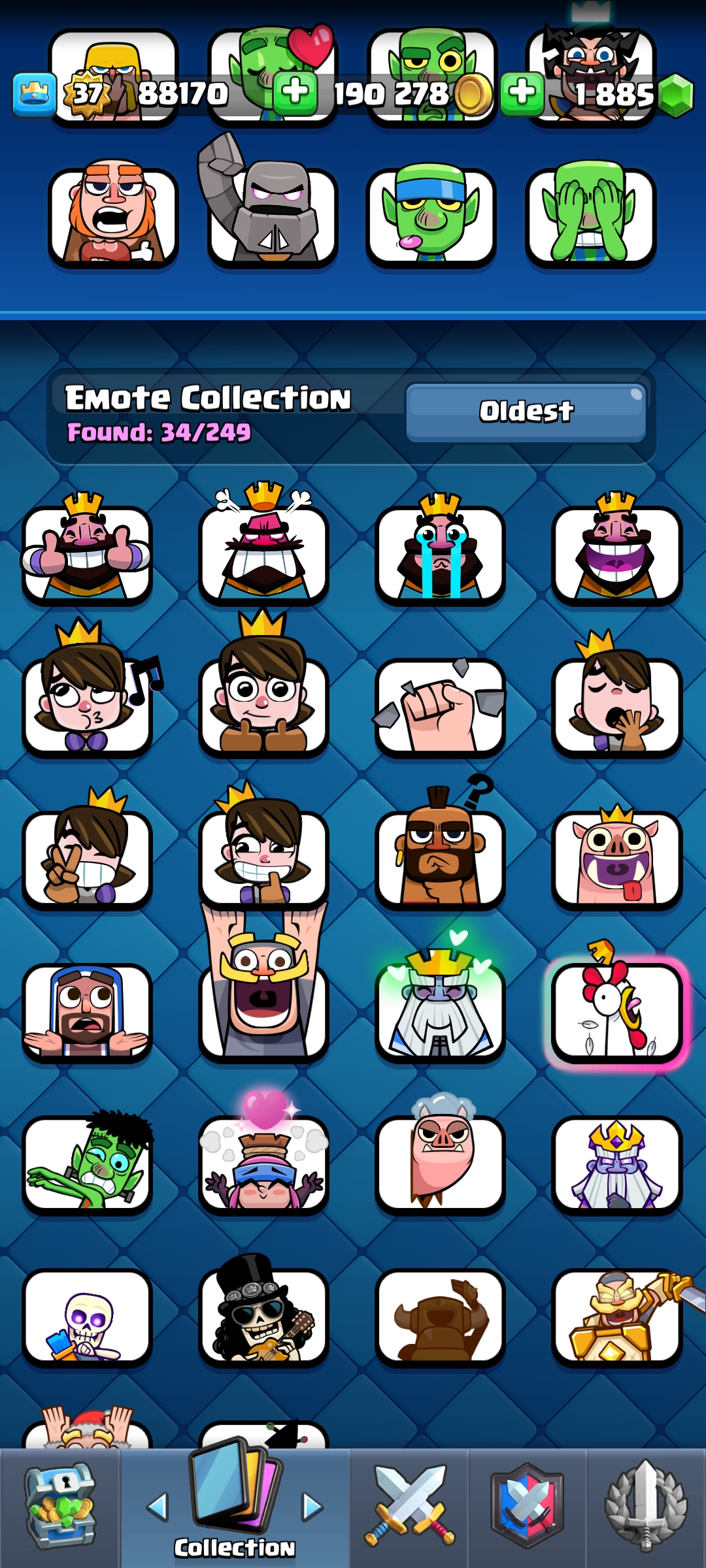Go to previous Collection page arrow
Screen dimensions: 706x1568
158,1507
